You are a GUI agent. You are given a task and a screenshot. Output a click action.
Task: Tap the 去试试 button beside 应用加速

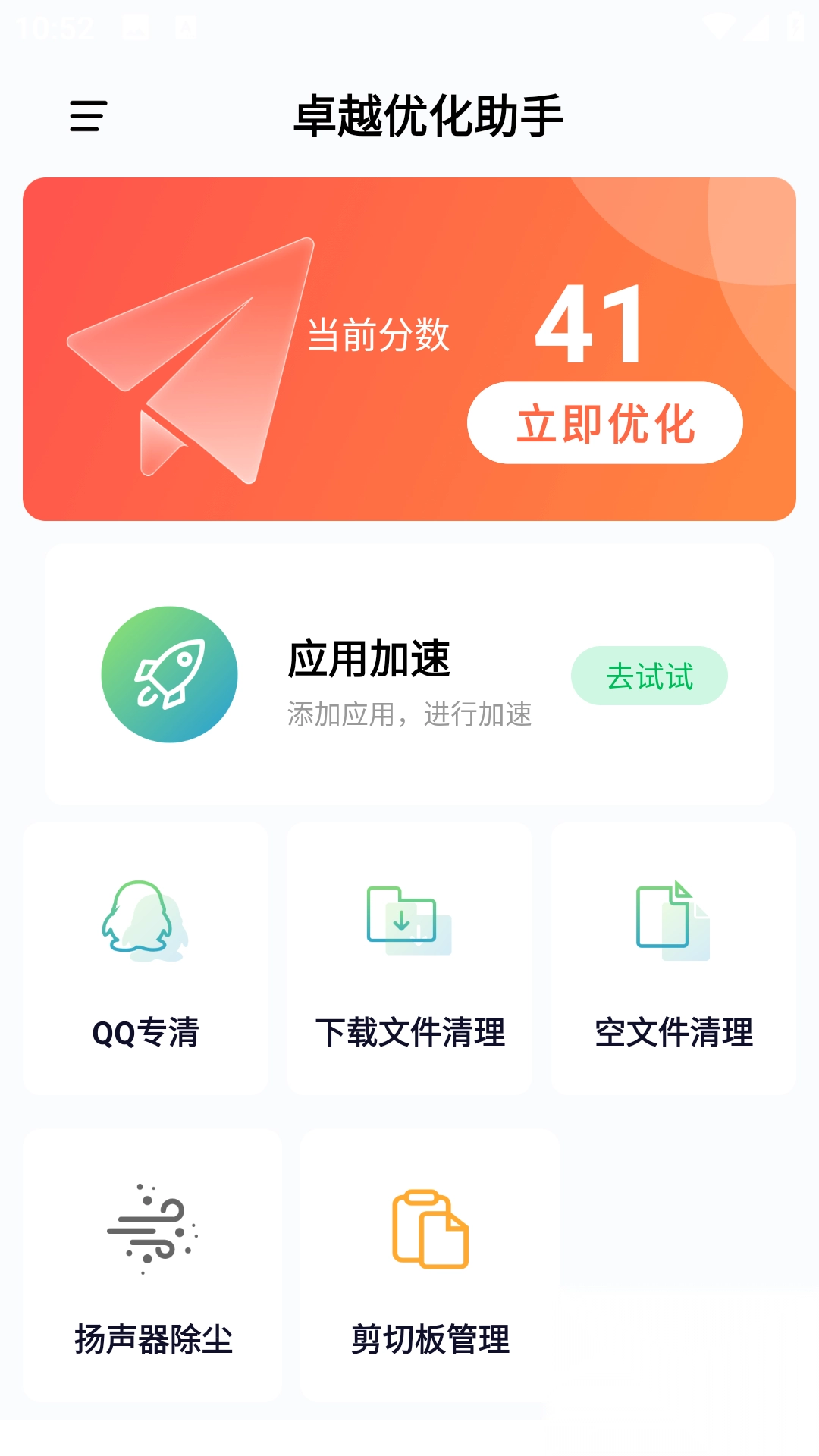click(x=650, y=676)
